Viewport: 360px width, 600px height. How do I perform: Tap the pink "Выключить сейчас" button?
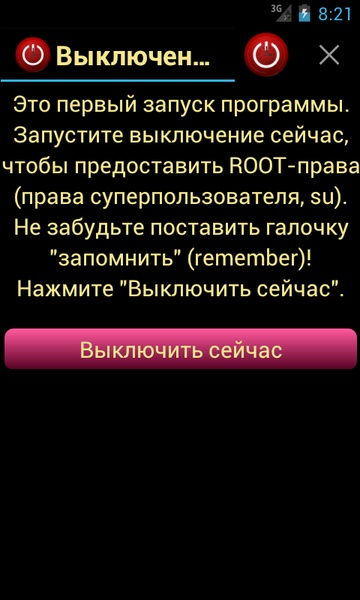[x=181, y=349]
